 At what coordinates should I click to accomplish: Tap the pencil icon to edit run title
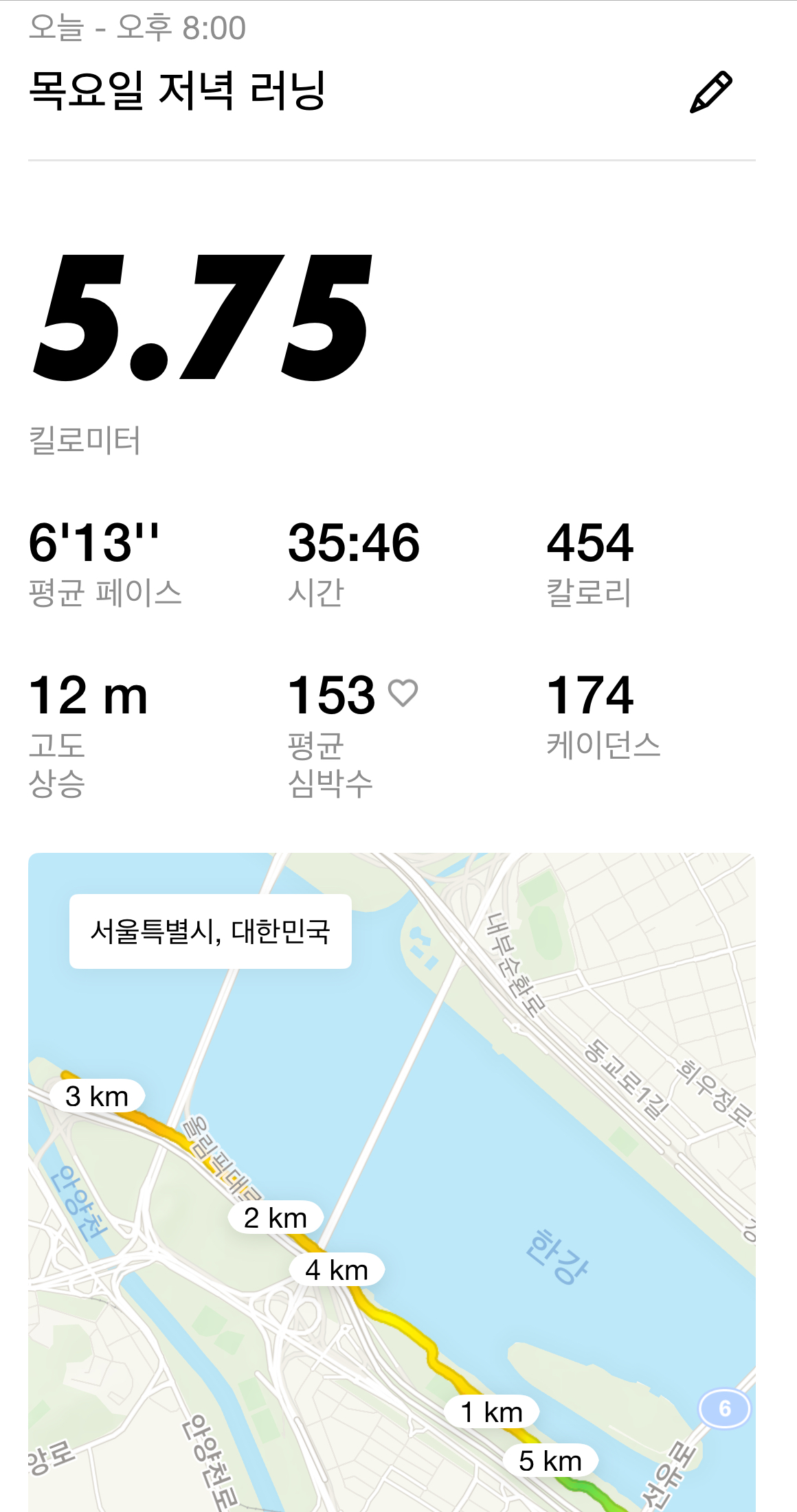point(710,92)
